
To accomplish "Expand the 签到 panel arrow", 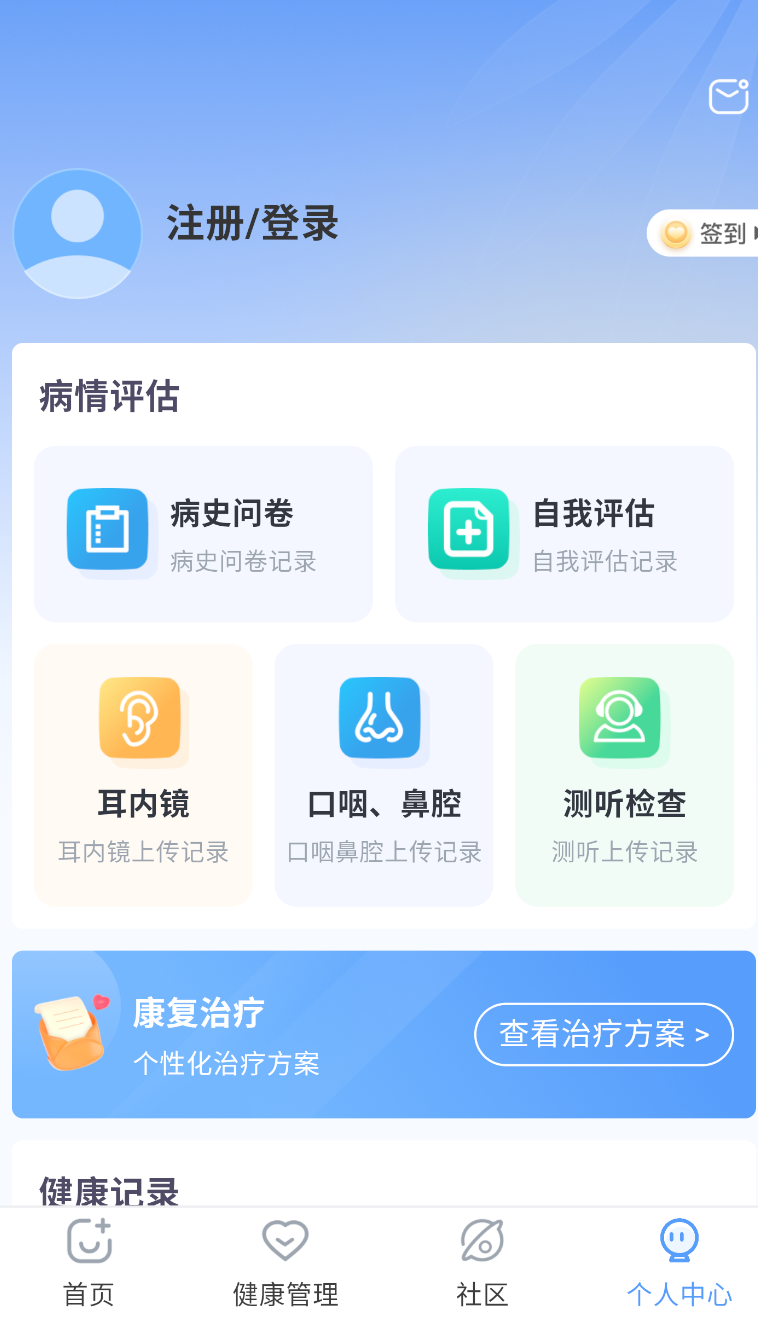I will pos(755,233).
